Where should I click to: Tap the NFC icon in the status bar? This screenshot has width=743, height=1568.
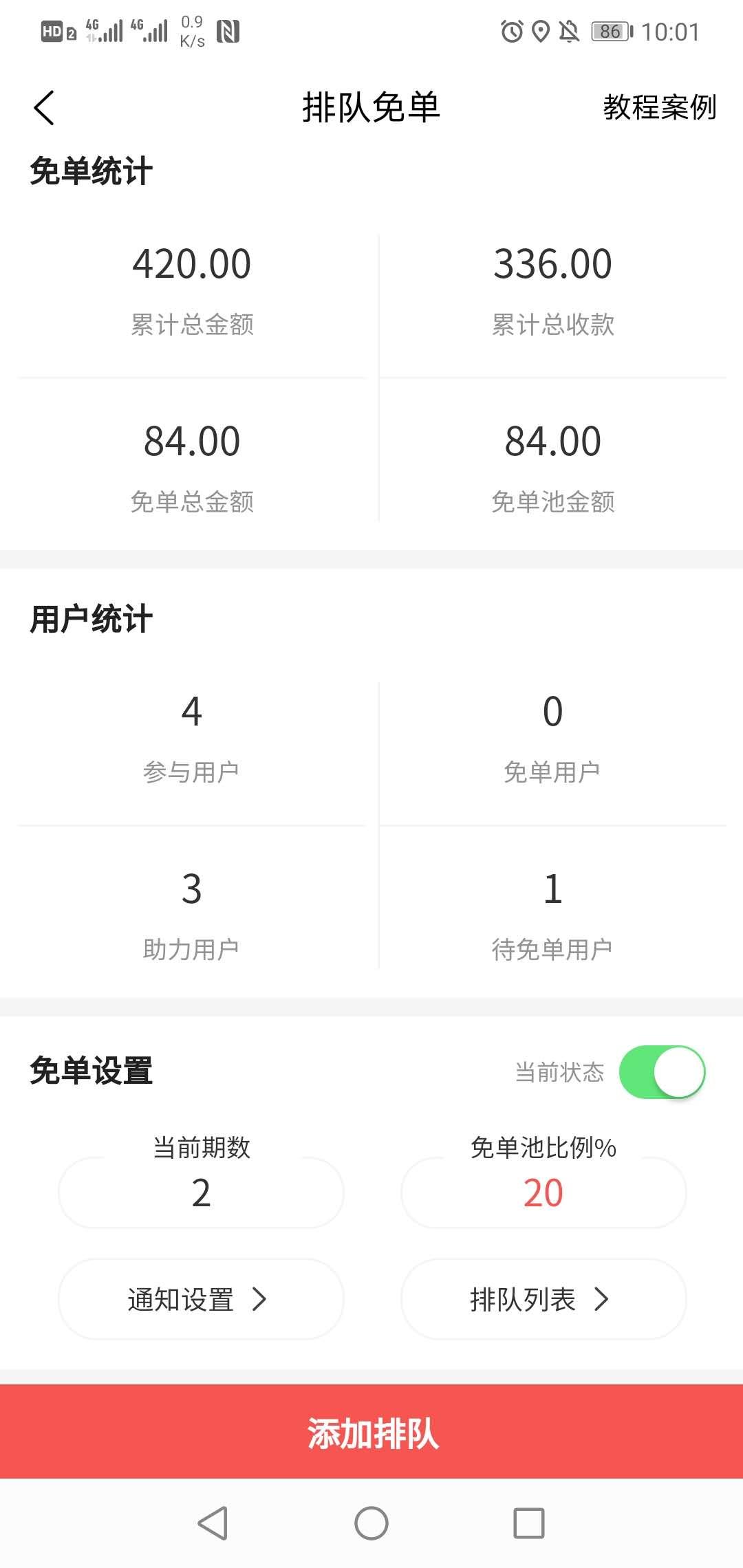click(x=229, y=31)
